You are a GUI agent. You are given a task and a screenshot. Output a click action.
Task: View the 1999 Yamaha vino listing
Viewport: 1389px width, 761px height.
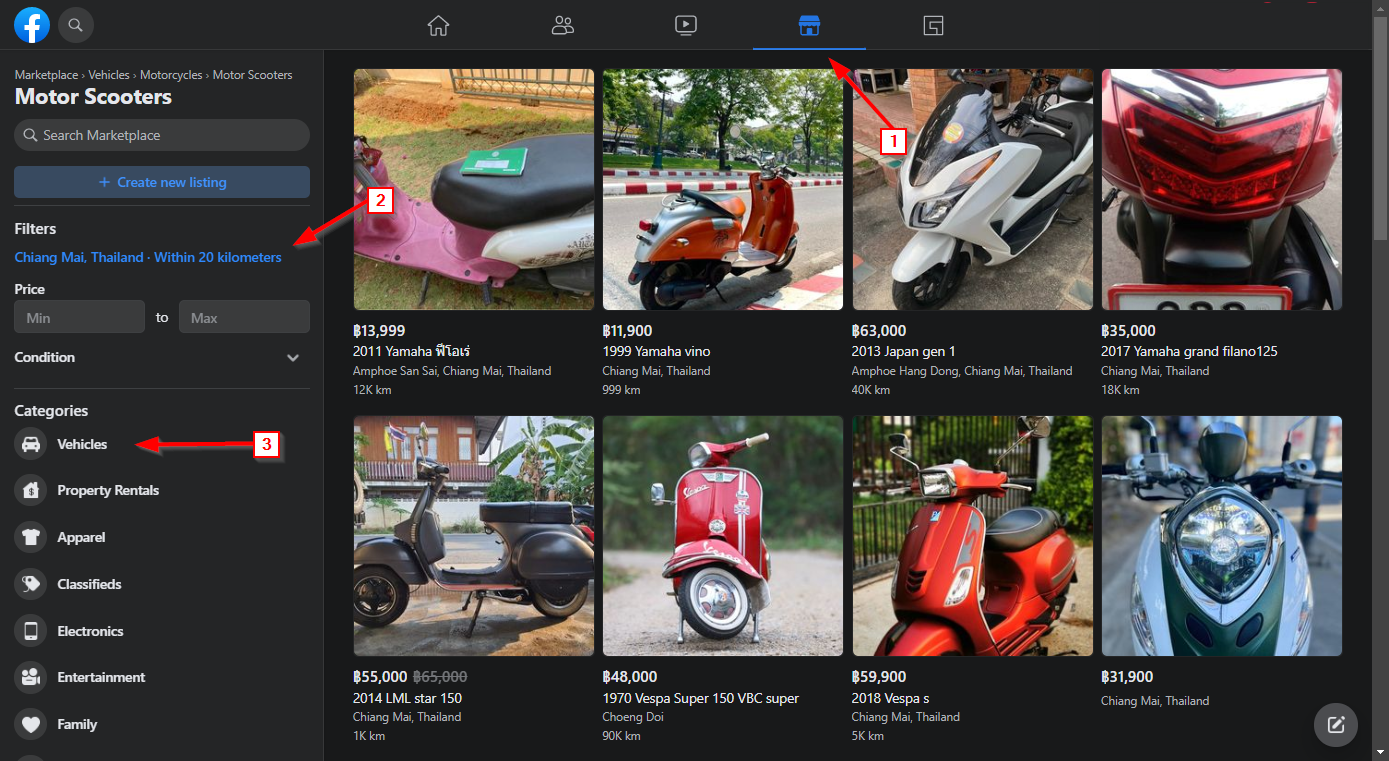[722, 233]
